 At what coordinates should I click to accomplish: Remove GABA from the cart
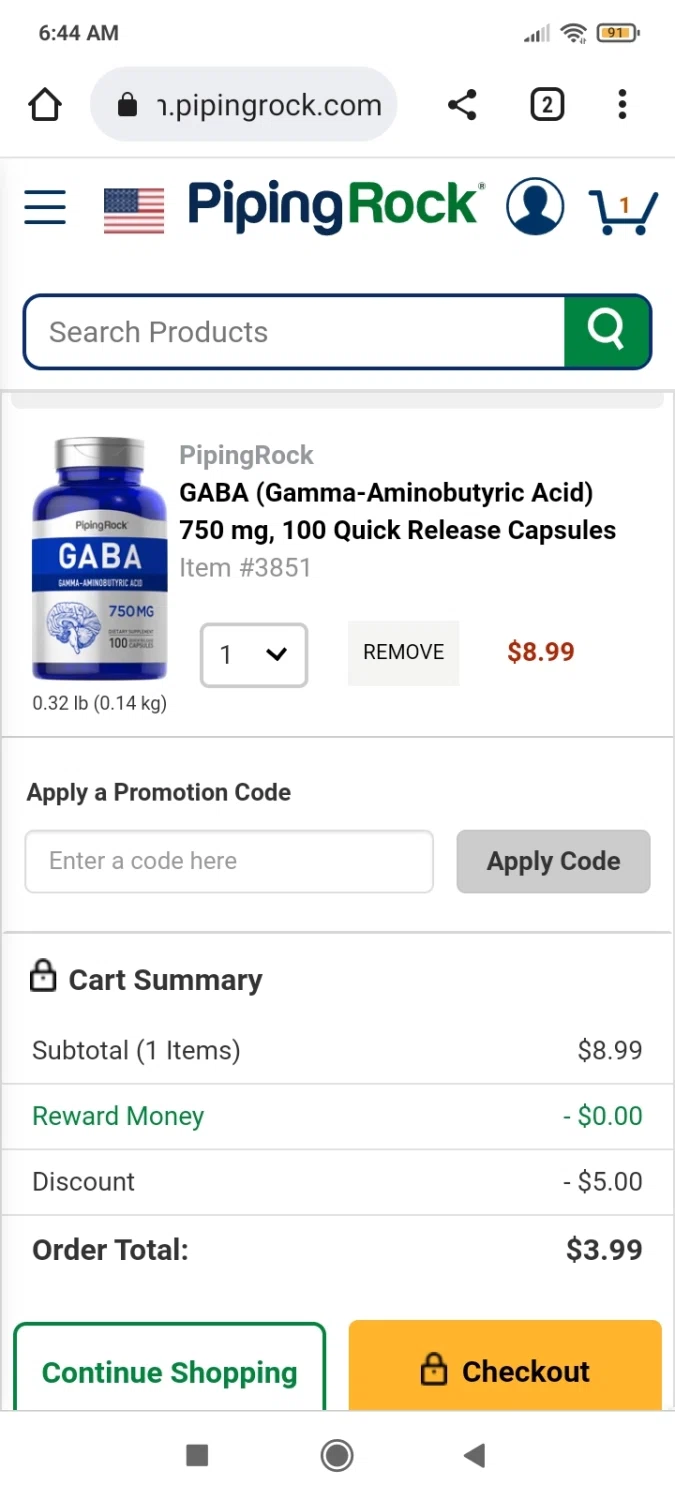point(403,652)
